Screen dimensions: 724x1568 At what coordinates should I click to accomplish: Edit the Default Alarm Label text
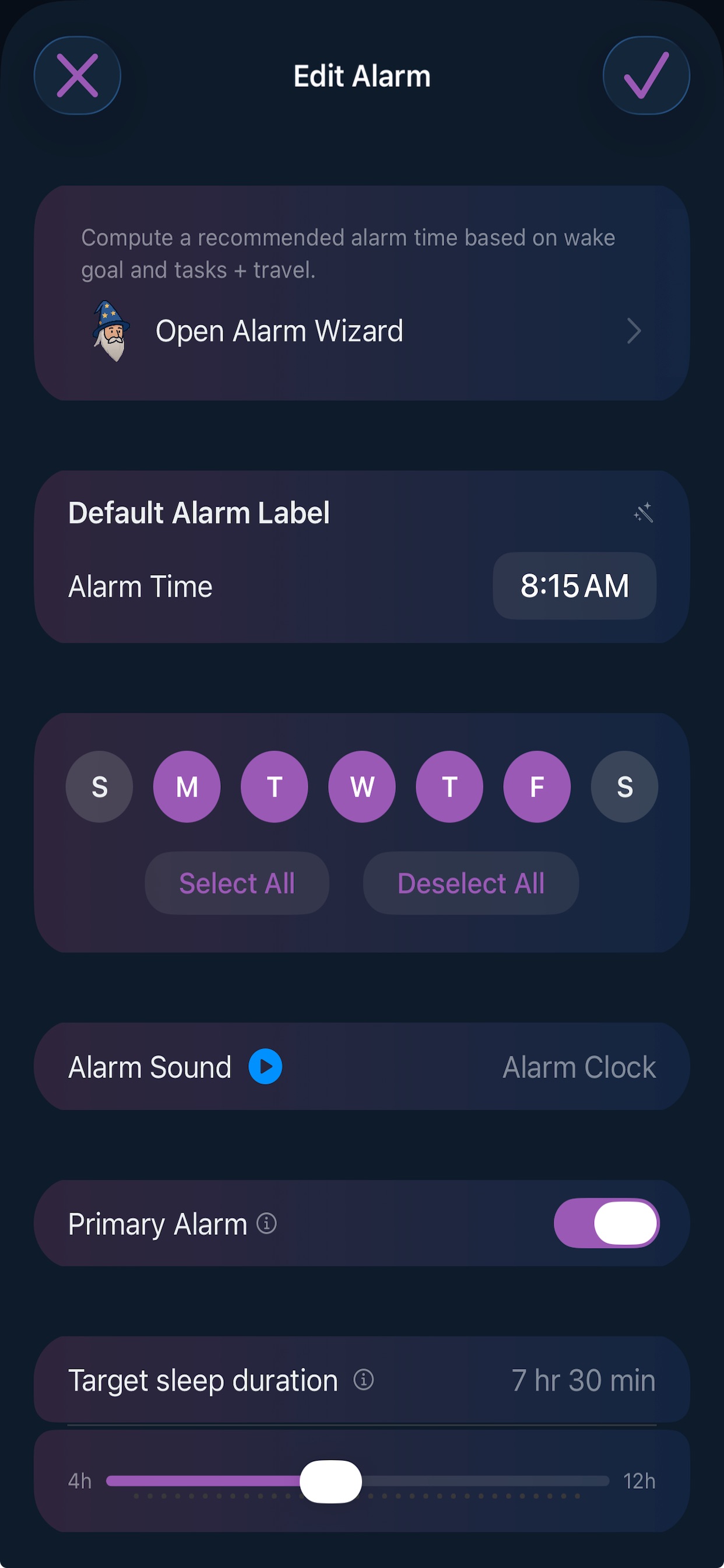pyautogui.click(x=199, y=513)
